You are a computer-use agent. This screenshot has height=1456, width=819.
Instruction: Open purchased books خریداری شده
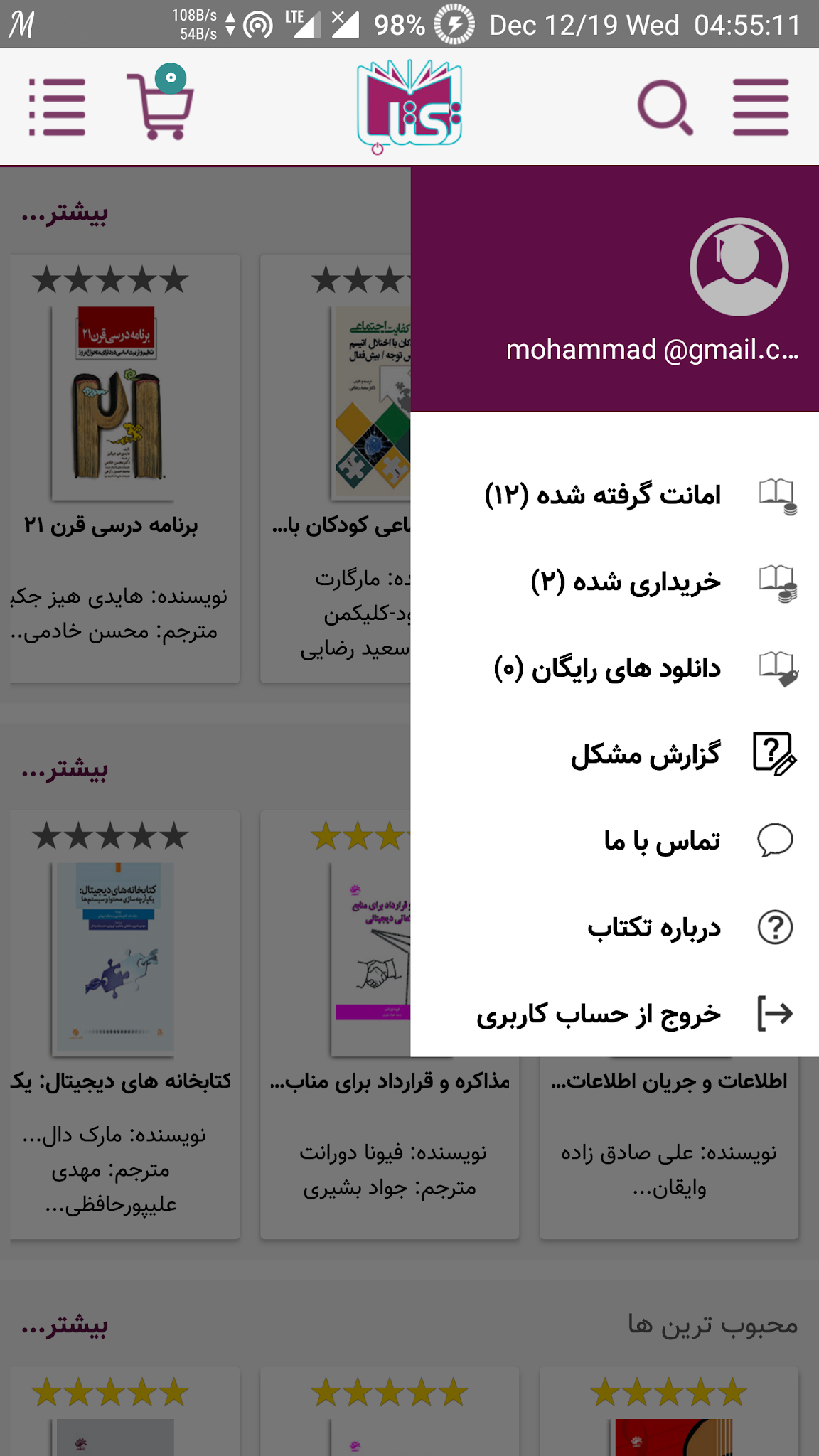click(x=615, y=582)
